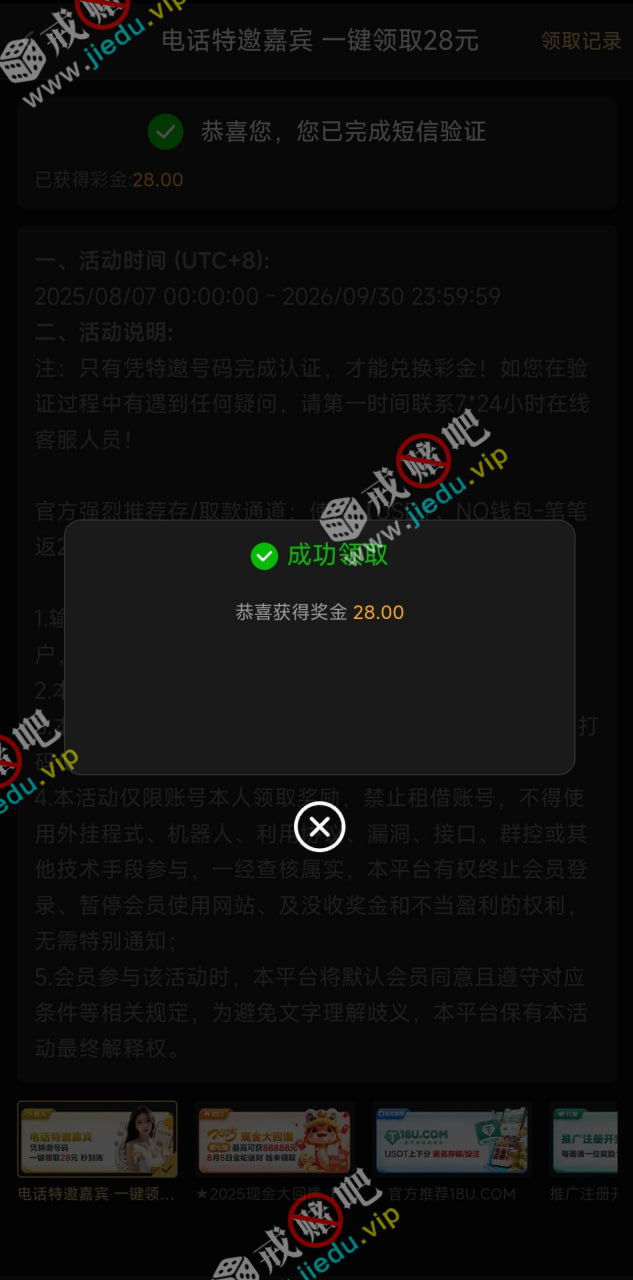This screenshot has width=633, height=1280.
Task: Open the 官方推荐18U.COM promotion card
Action: (x=451, y=1140)
